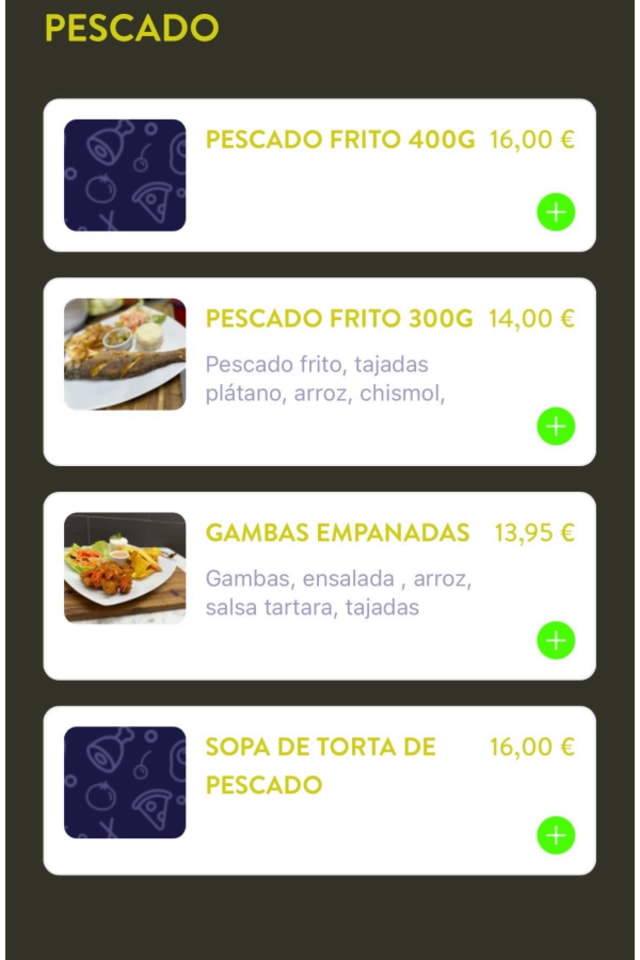Add Pescado Frito 300G to the order
Image resolution: width=640 pixels, height=960 pixels.
coord(556,426)
